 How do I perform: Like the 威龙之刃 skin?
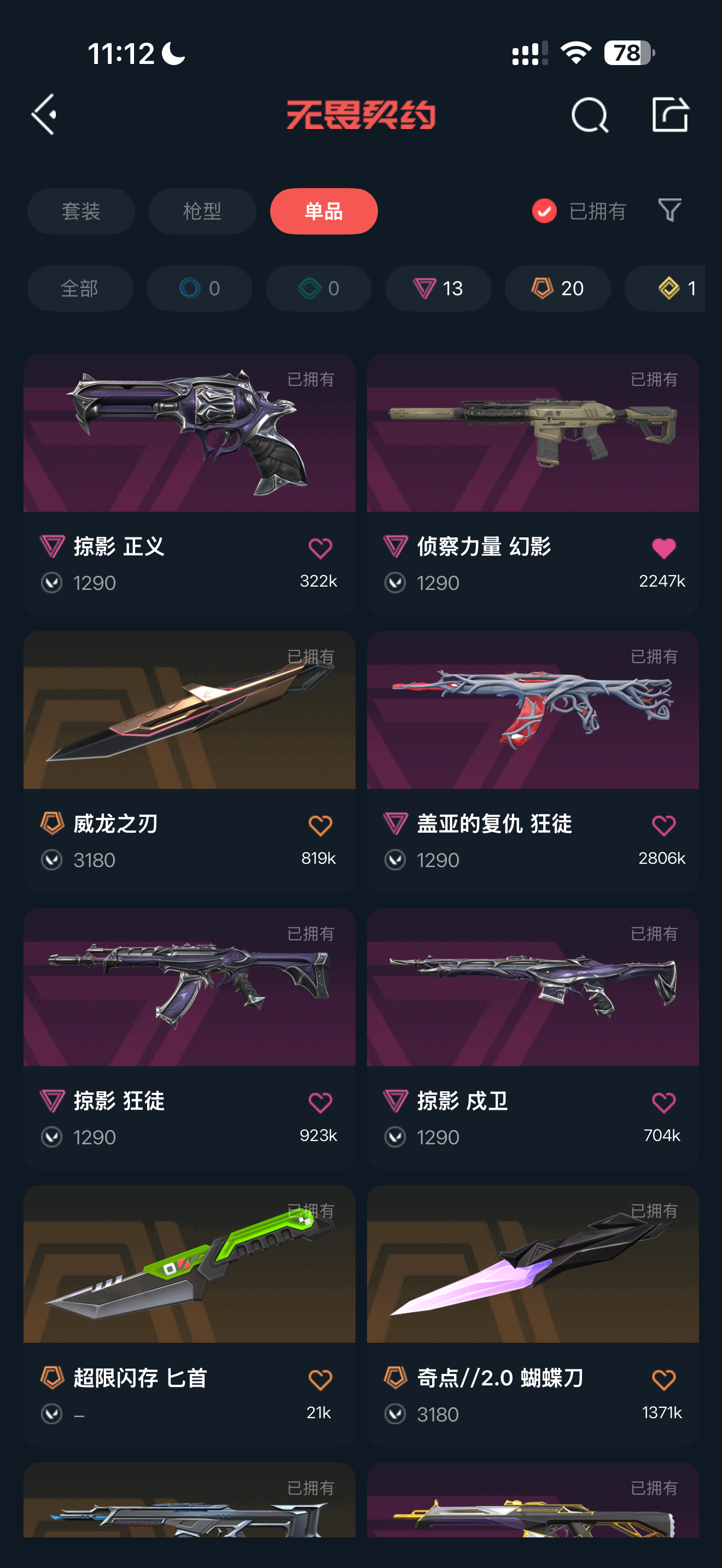pos(320,826)
